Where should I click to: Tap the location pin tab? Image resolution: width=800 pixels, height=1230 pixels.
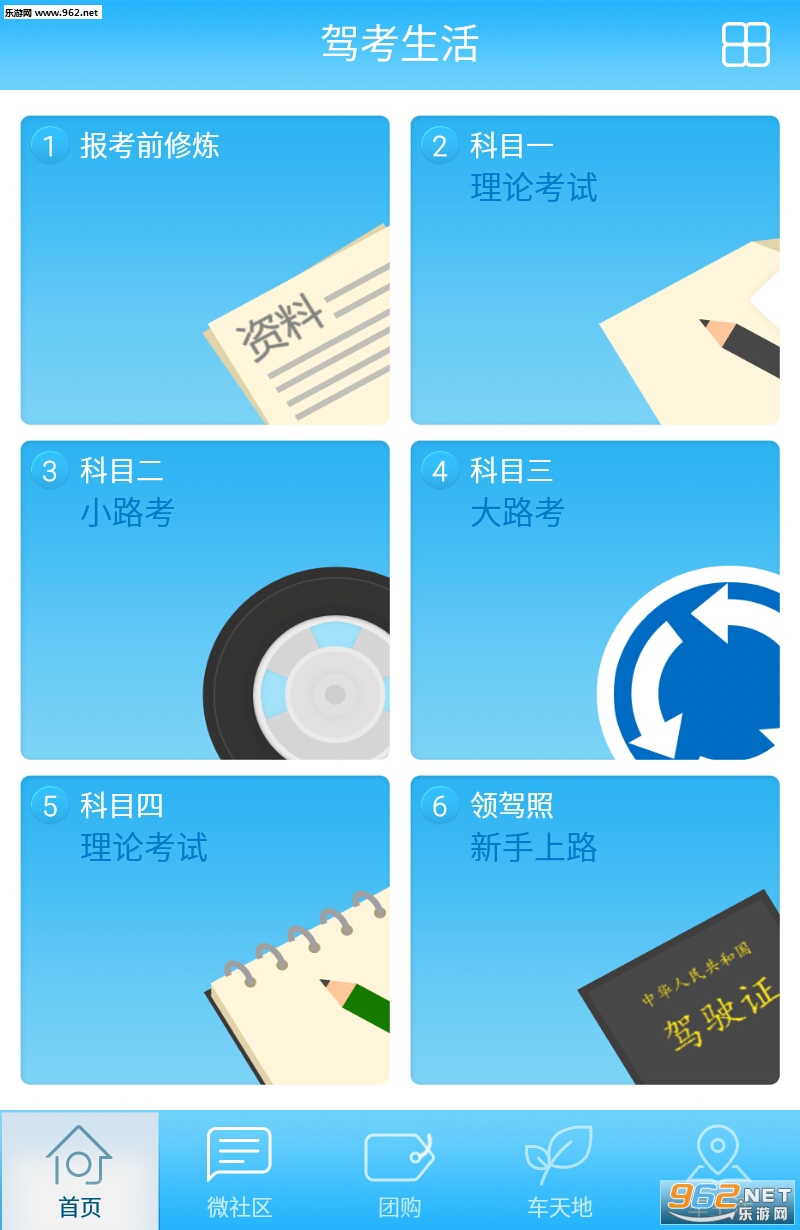[718, 1150]
